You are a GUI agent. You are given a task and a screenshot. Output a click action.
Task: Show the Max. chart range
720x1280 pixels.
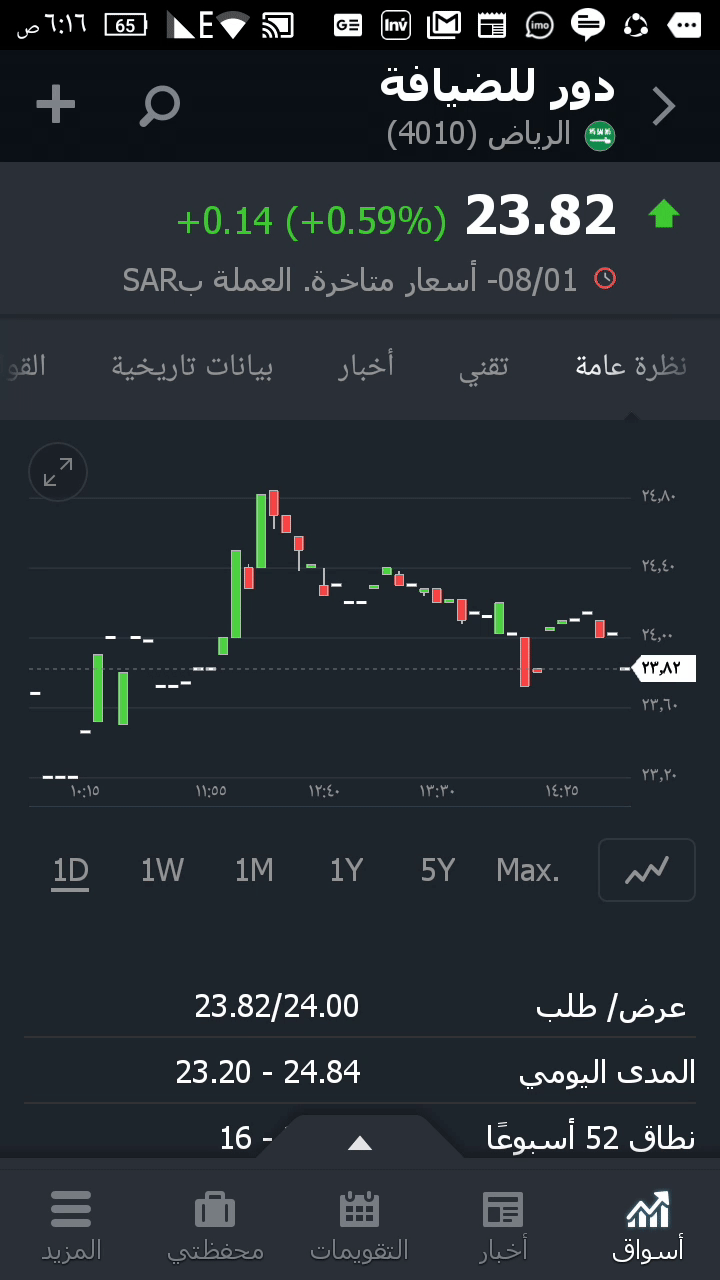point(528,871)
